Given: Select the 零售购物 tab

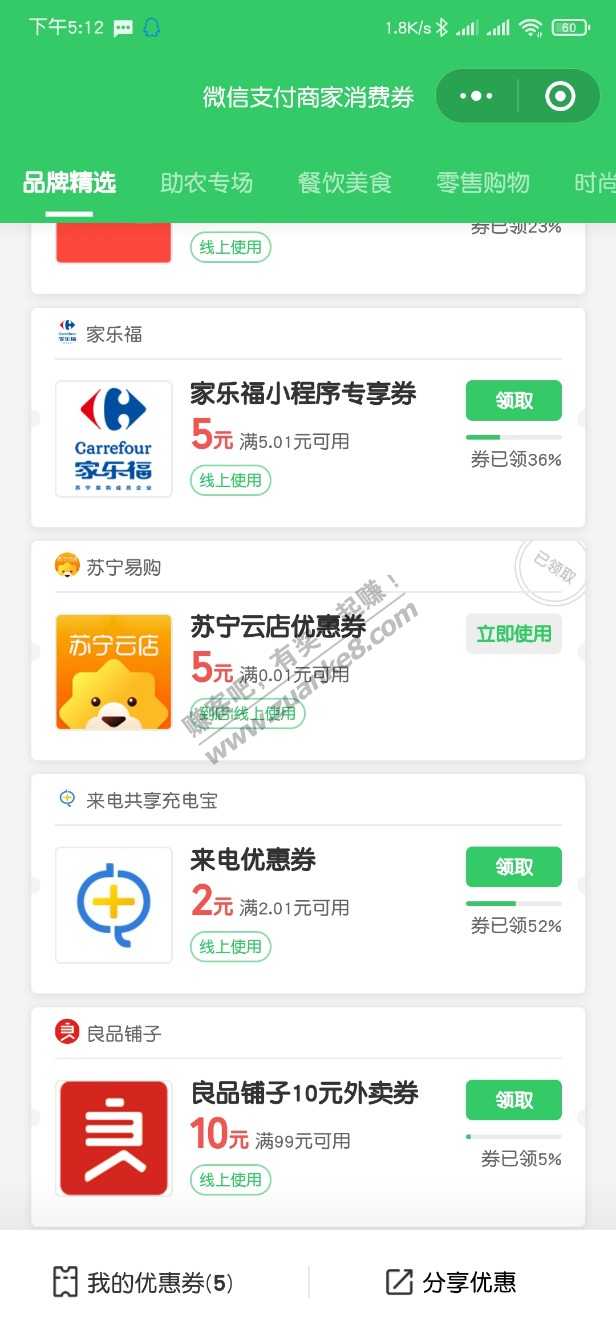Looking at the screenshot, I should click(x=482, y=183).
